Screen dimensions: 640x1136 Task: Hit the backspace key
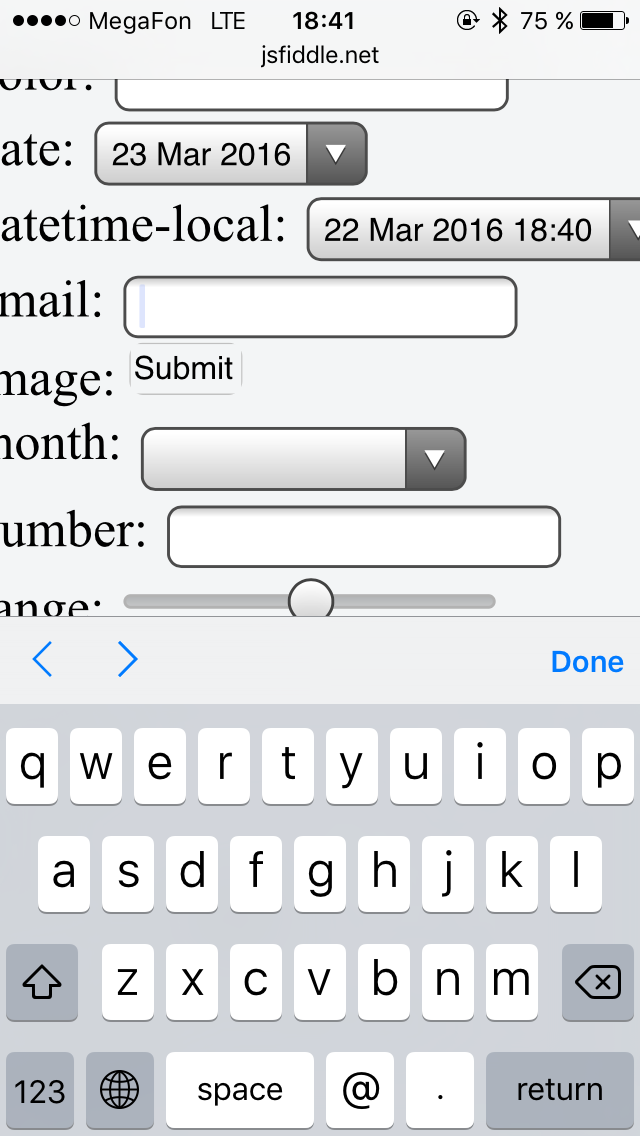point(598,982)
